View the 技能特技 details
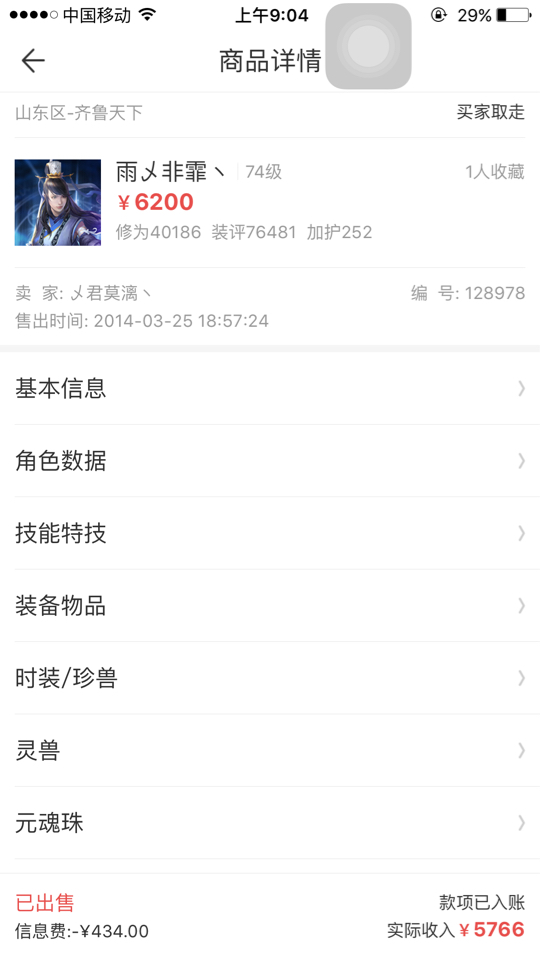The height and width of the screenshot is (960, 540). [x=270, y=533]
